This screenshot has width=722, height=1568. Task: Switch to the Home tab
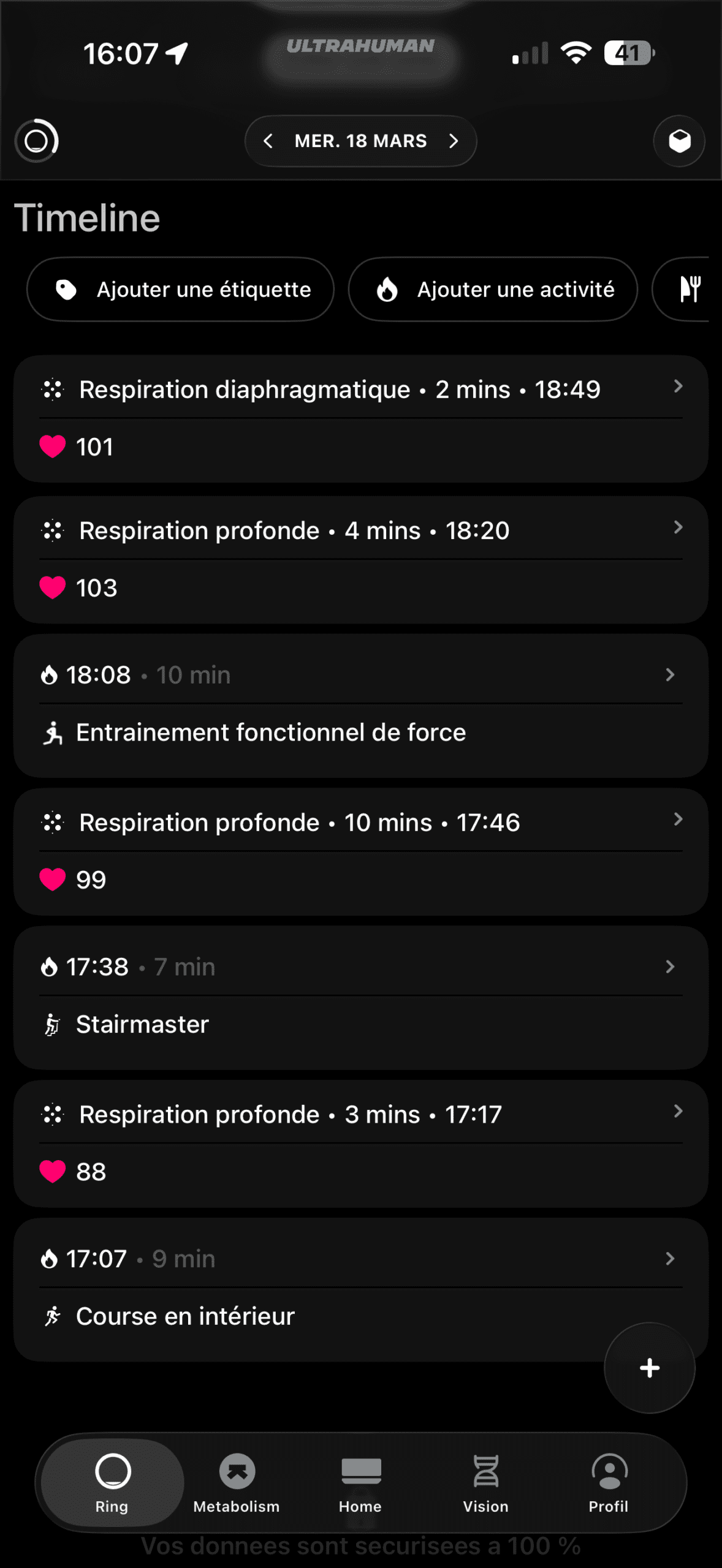pos(360,1482)
